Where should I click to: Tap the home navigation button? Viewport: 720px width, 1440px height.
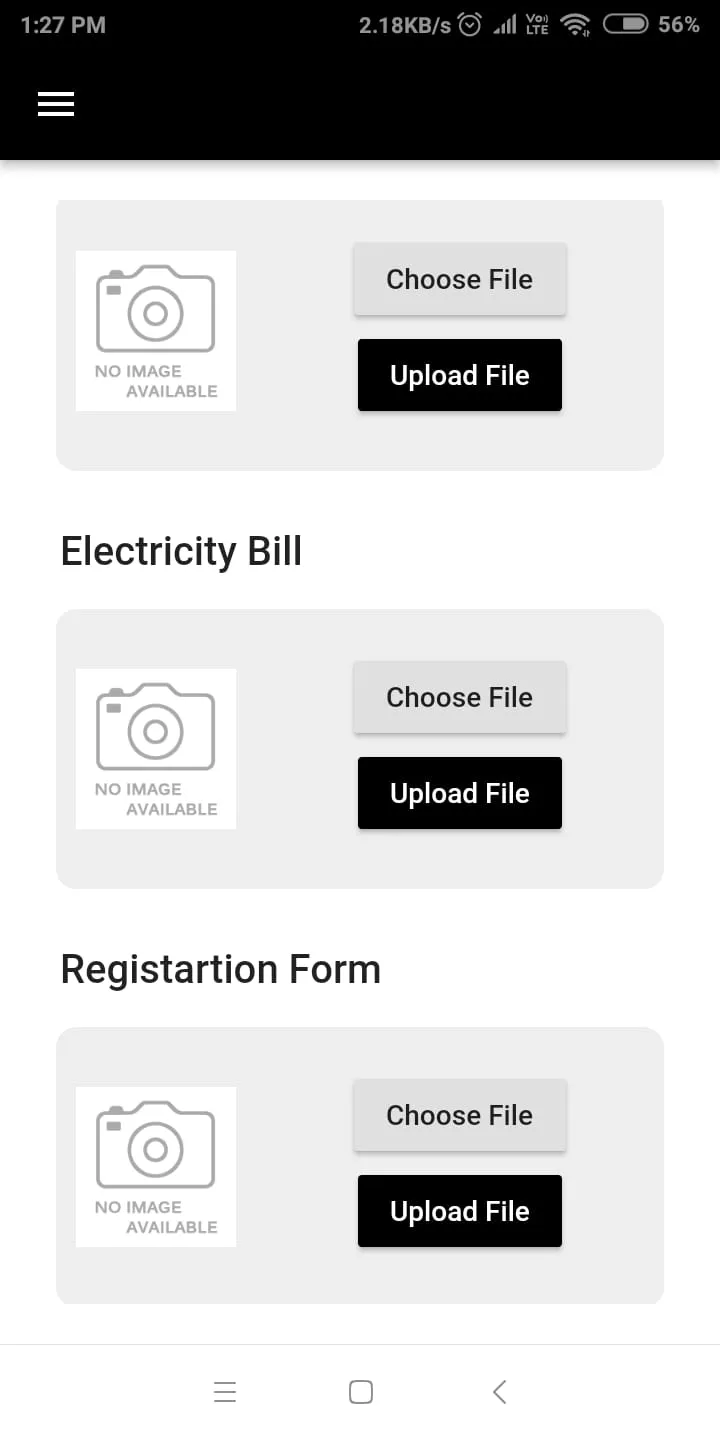360,1391
